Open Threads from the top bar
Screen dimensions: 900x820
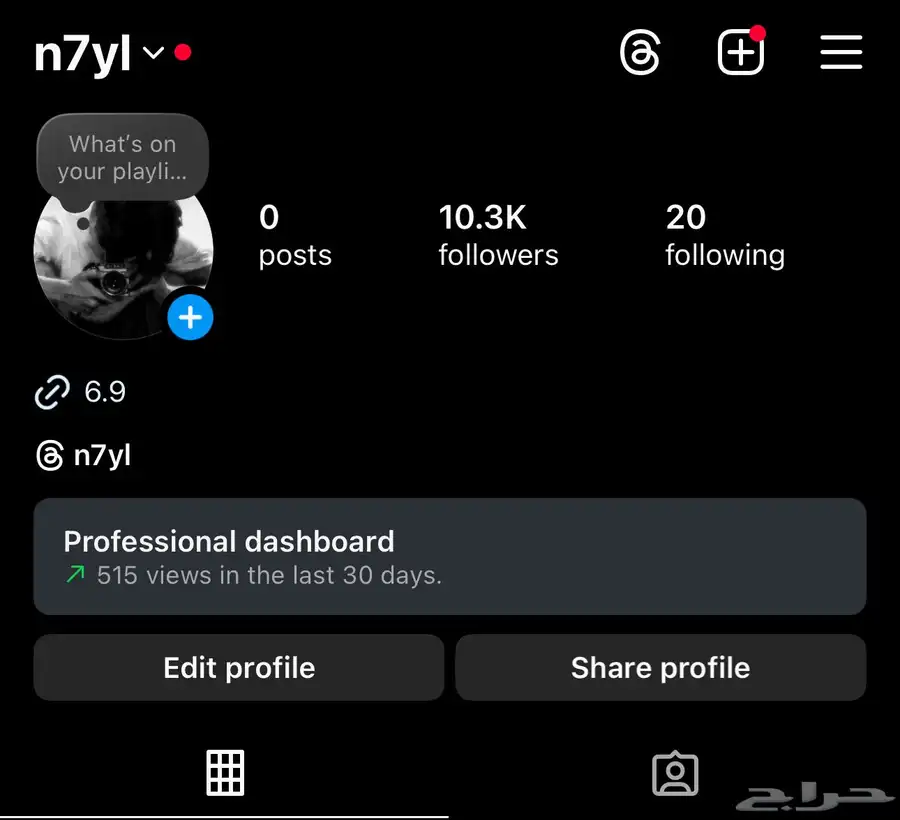click(x=640, y=52)
